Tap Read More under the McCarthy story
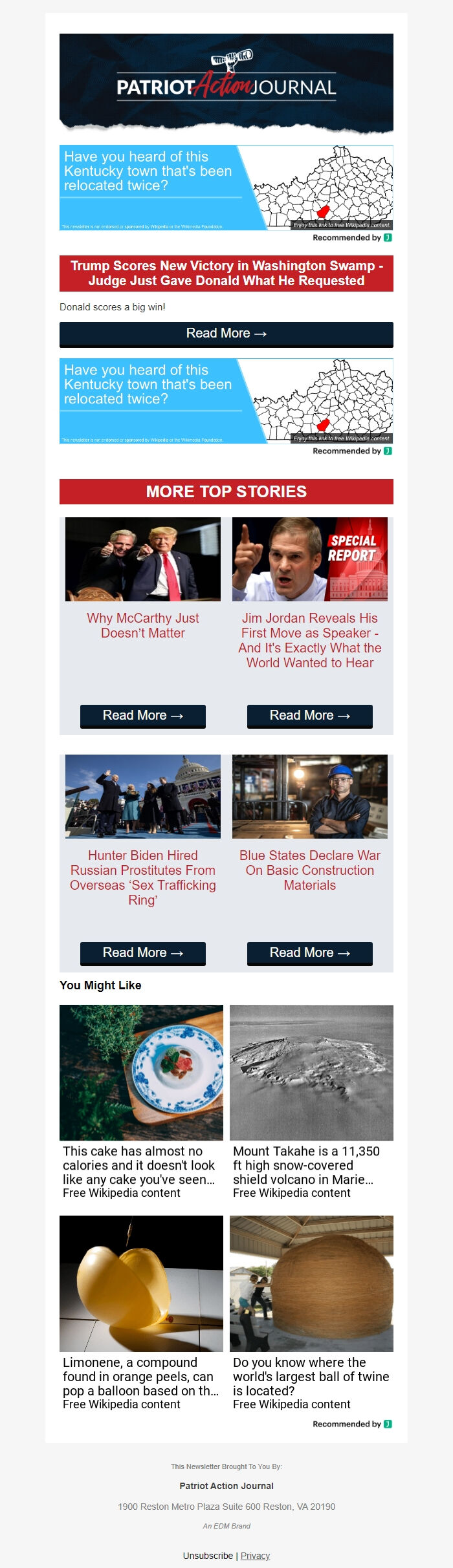 tap(143, 716)
